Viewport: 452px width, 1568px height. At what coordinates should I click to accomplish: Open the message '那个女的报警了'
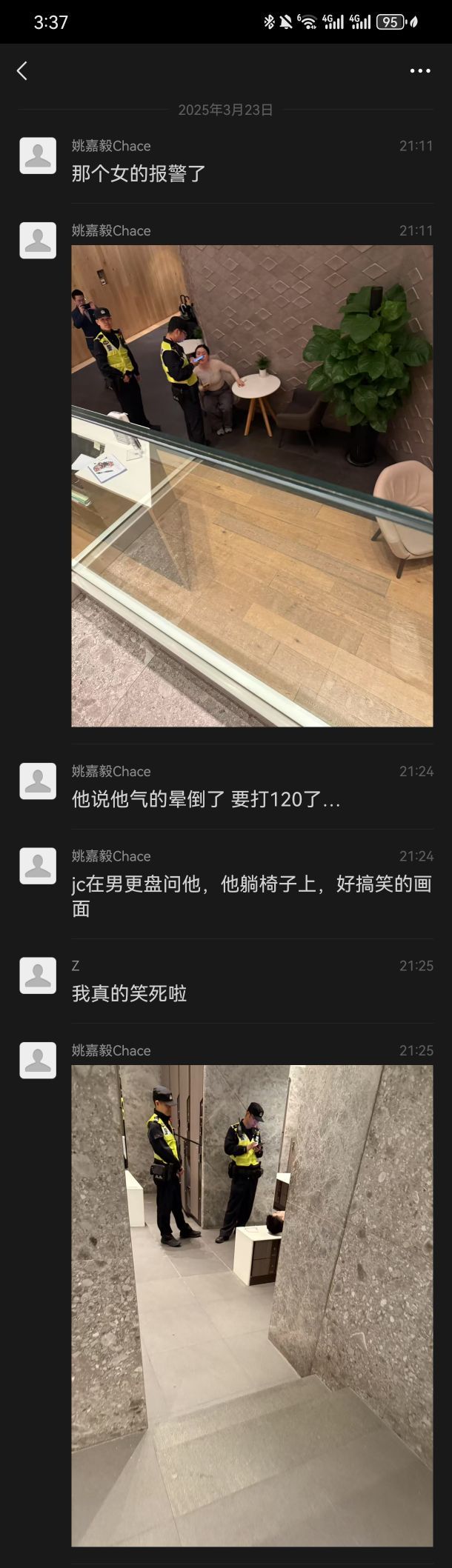[139, 173]
